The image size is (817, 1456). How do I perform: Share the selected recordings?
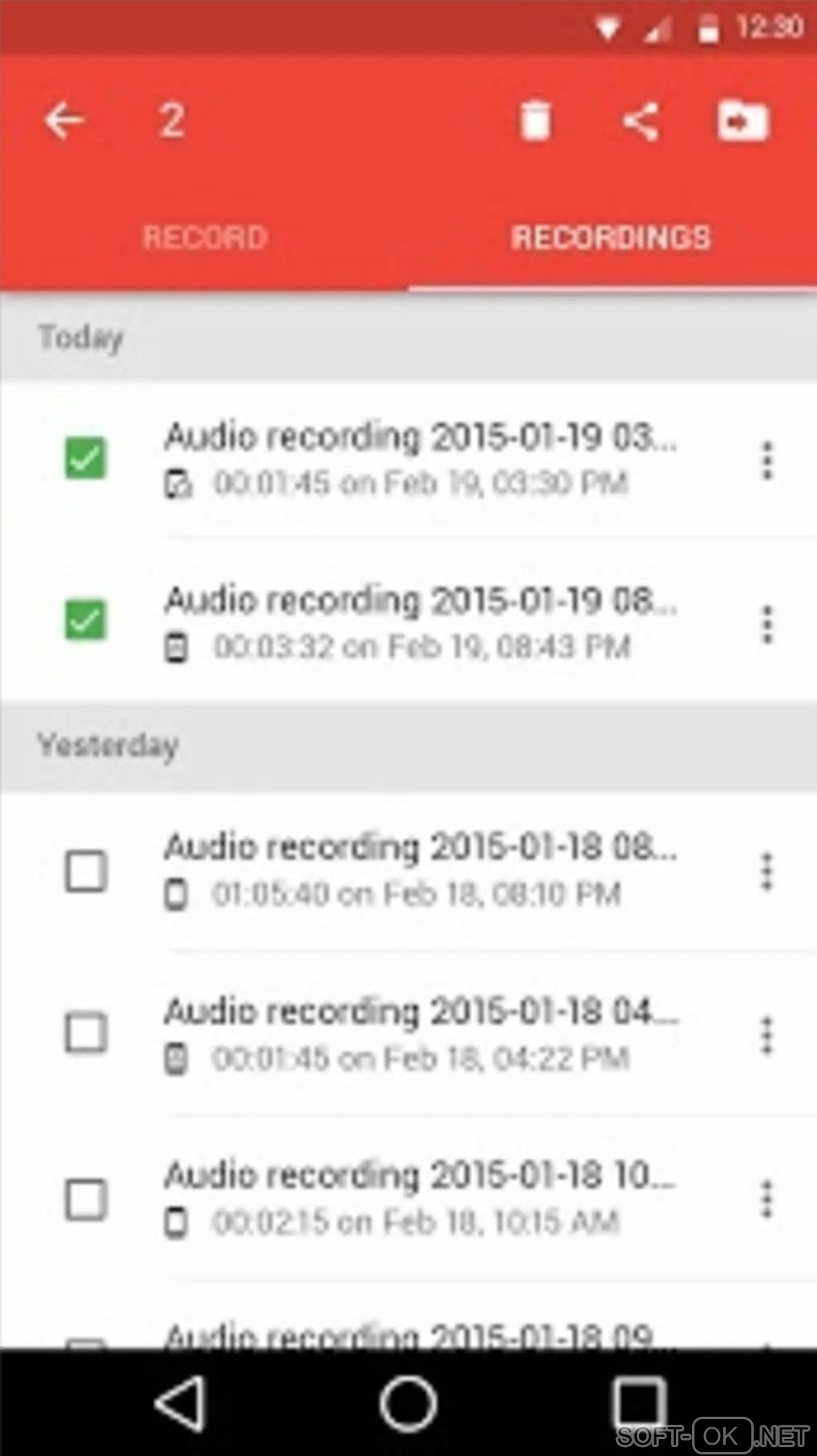point(641,121)
